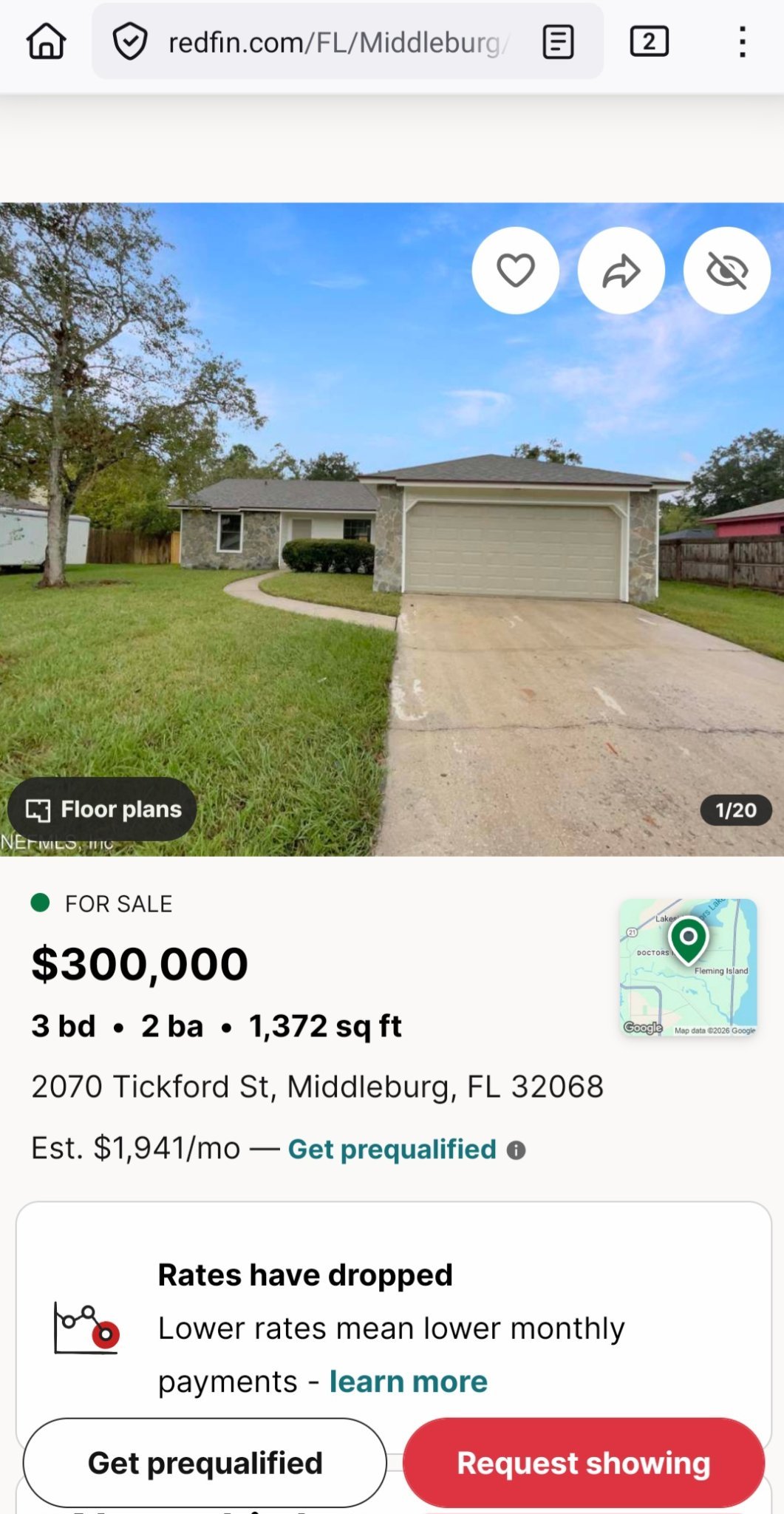Tap the Get prequalified link beside monthly estimate
This screenshot has height=1514, width=784.
[x=392, y=1150]
